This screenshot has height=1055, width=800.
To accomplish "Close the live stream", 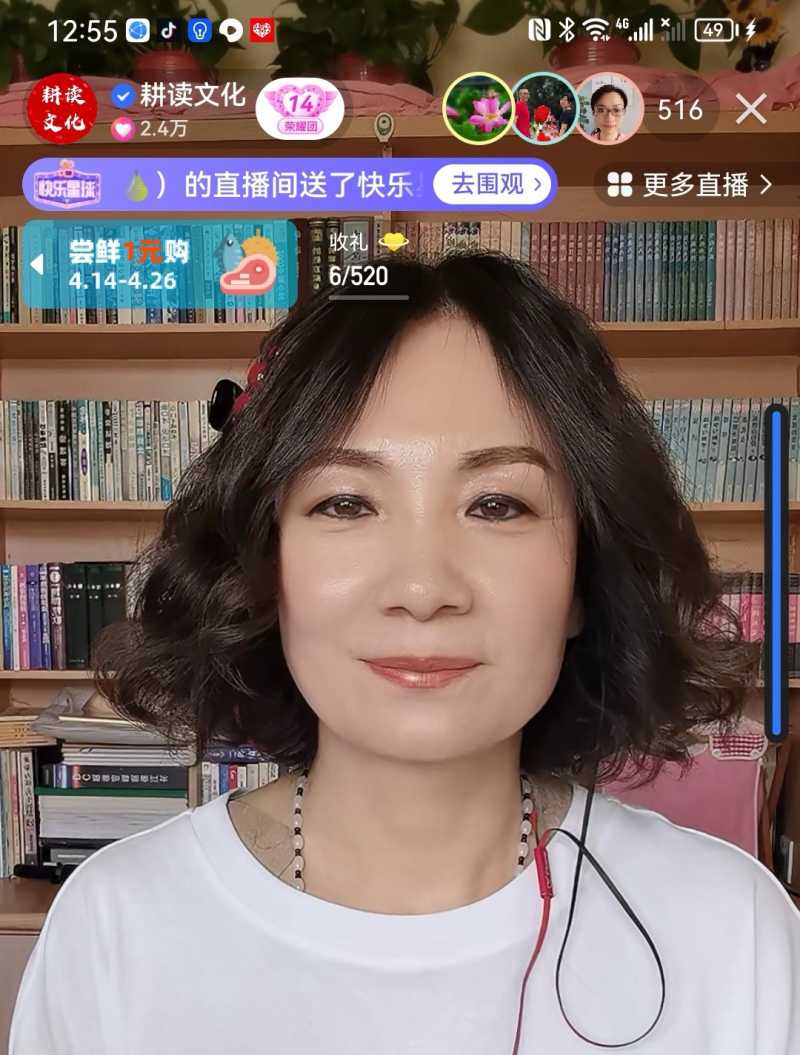I will pos(751,108).
